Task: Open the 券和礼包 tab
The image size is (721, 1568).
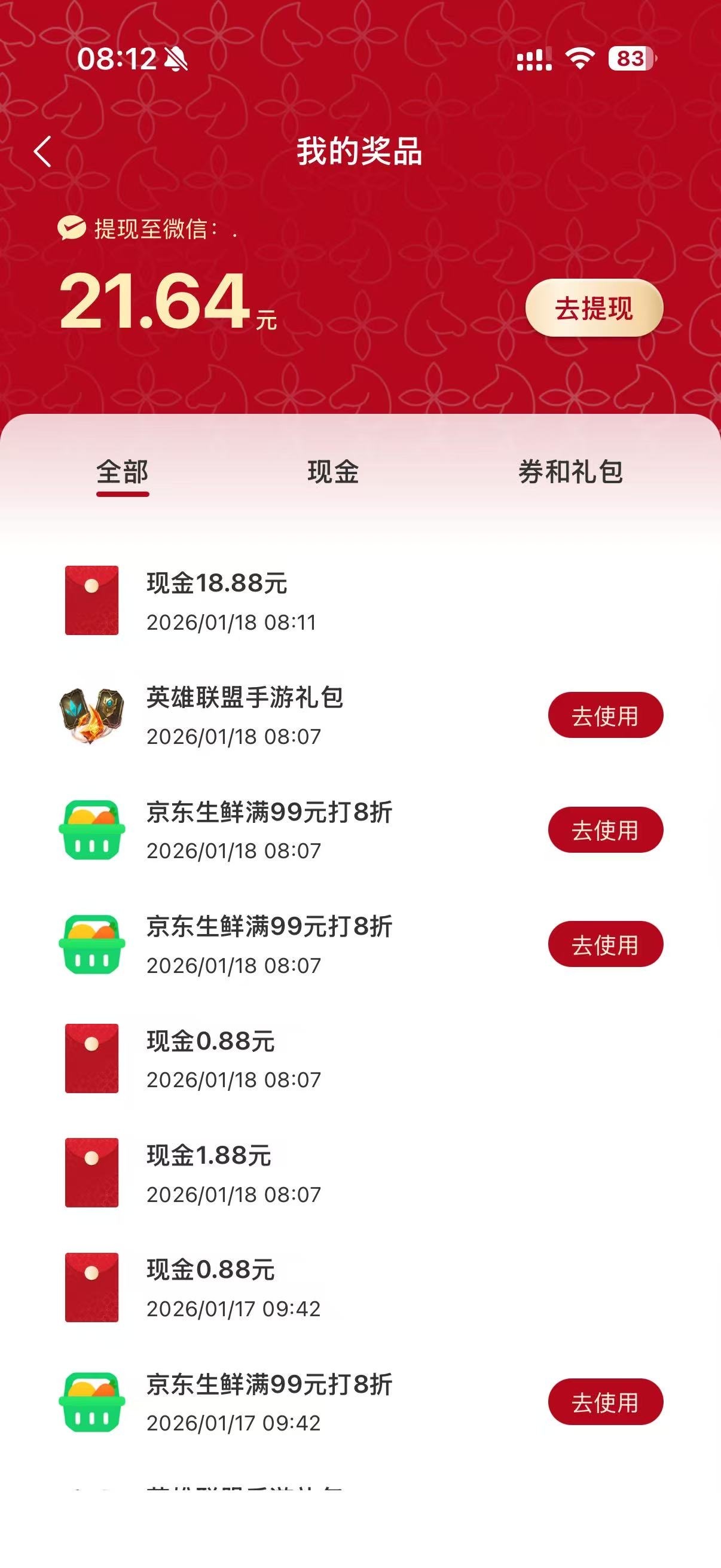Action: [x=570, y=472]
